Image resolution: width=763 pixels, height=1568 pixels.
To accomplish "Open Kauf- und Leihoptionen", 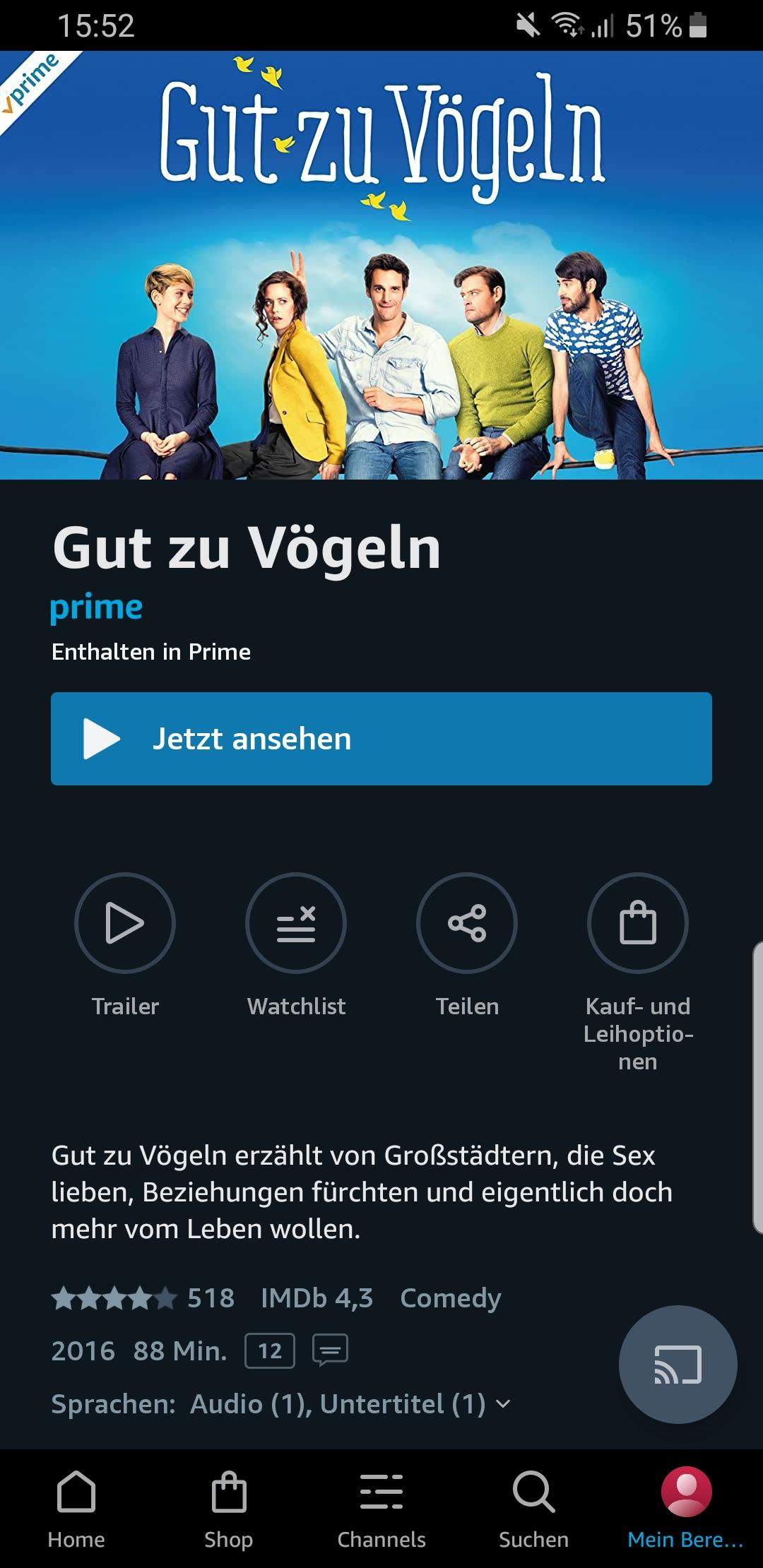I will [637, 923].
